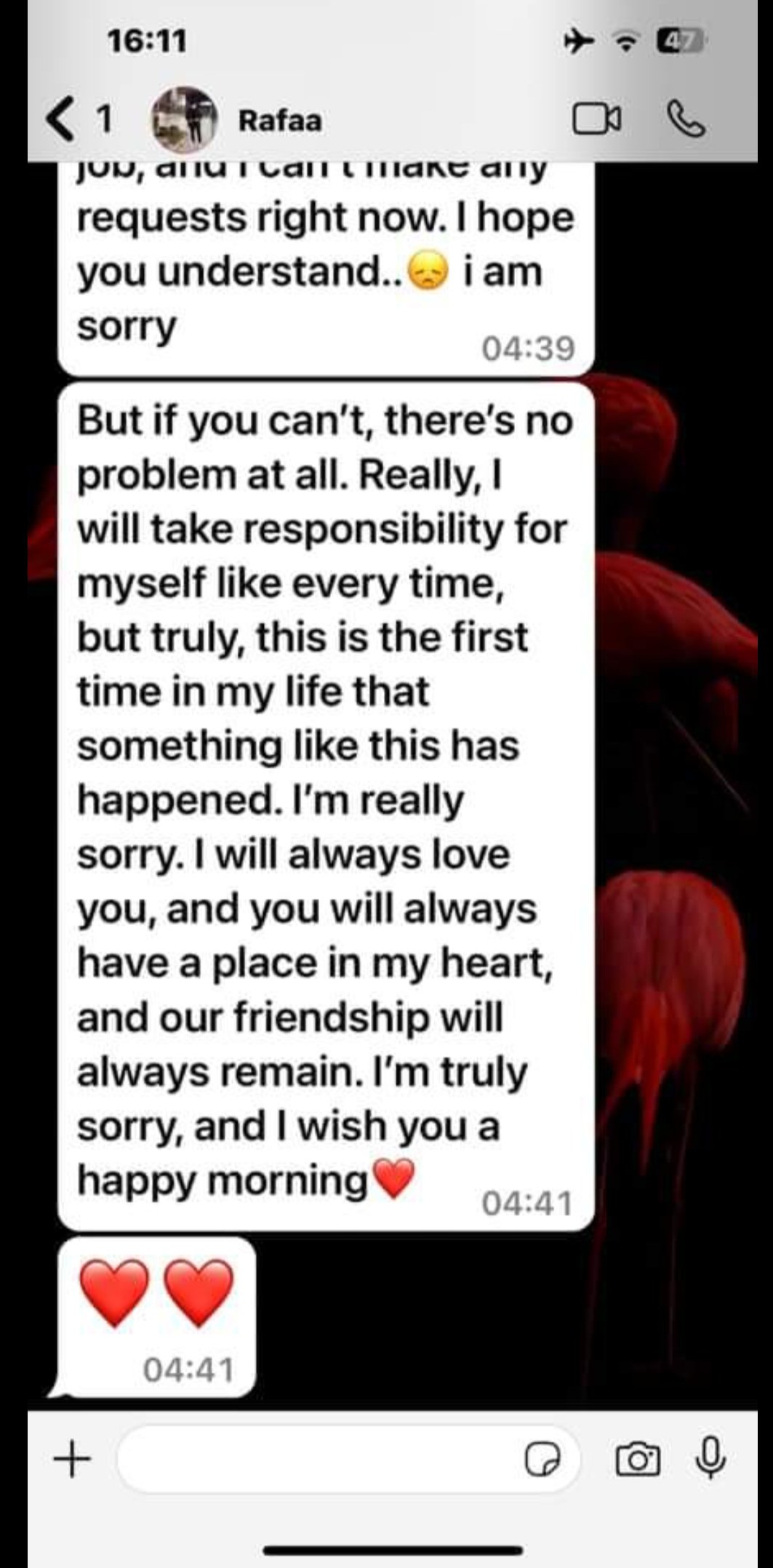Go back to the chats list
The width and height of the screenshot is (773, 1568).
coord(80,119)
